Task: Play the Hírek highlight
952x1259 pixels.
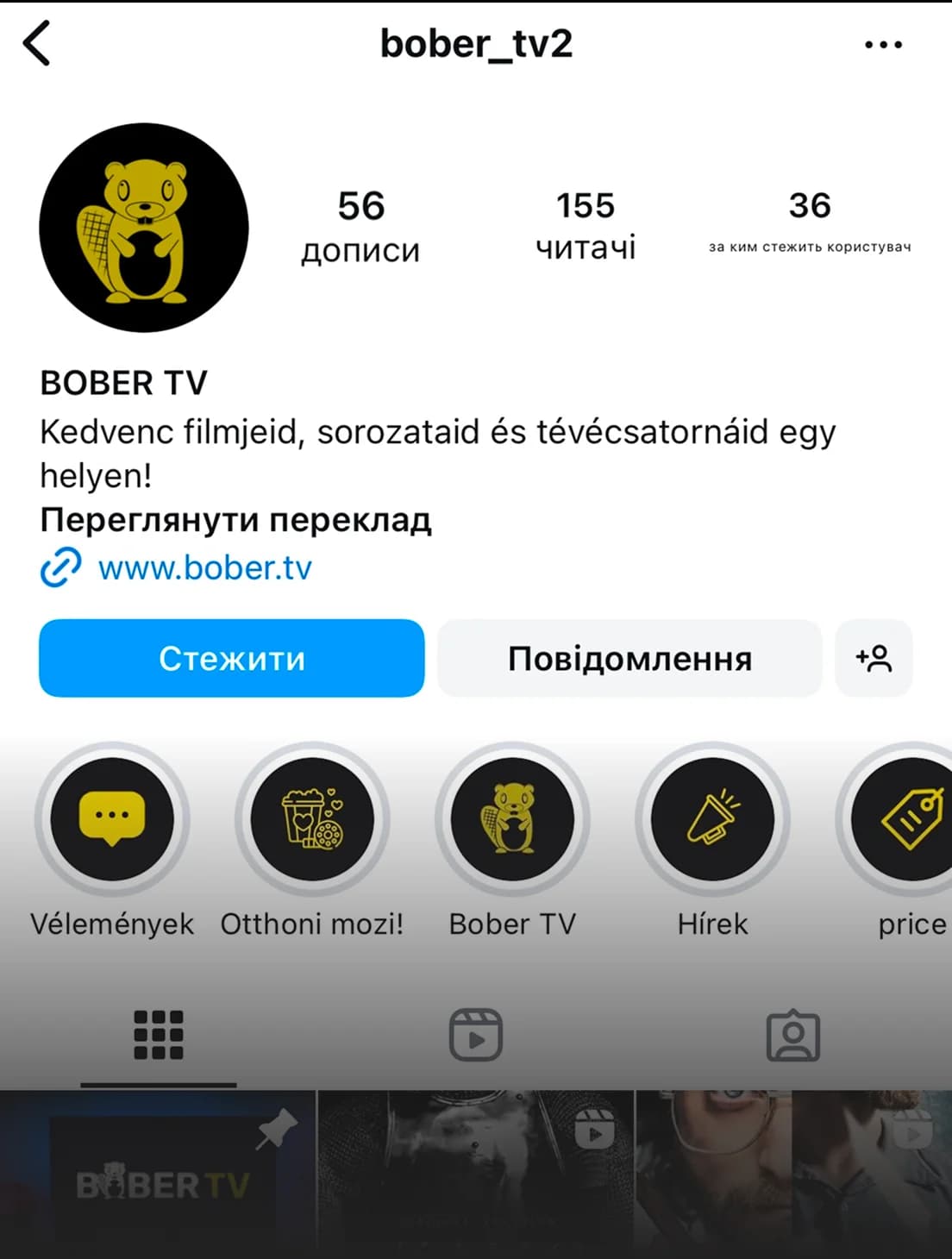Action: click(712, 819)
